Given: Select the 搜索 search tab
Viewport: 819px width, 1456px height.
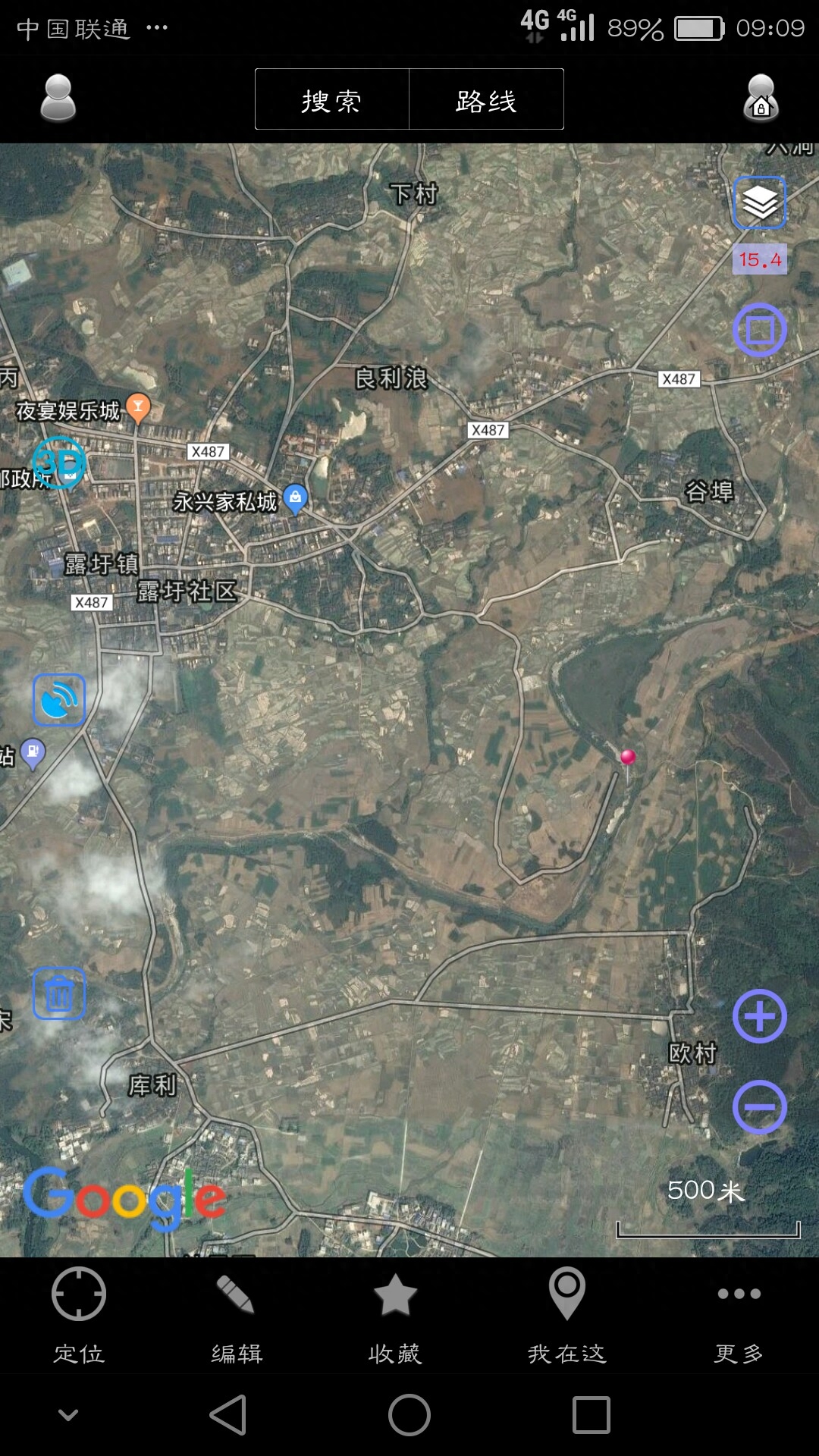Looking at the screenshot, I should [332, 99].
